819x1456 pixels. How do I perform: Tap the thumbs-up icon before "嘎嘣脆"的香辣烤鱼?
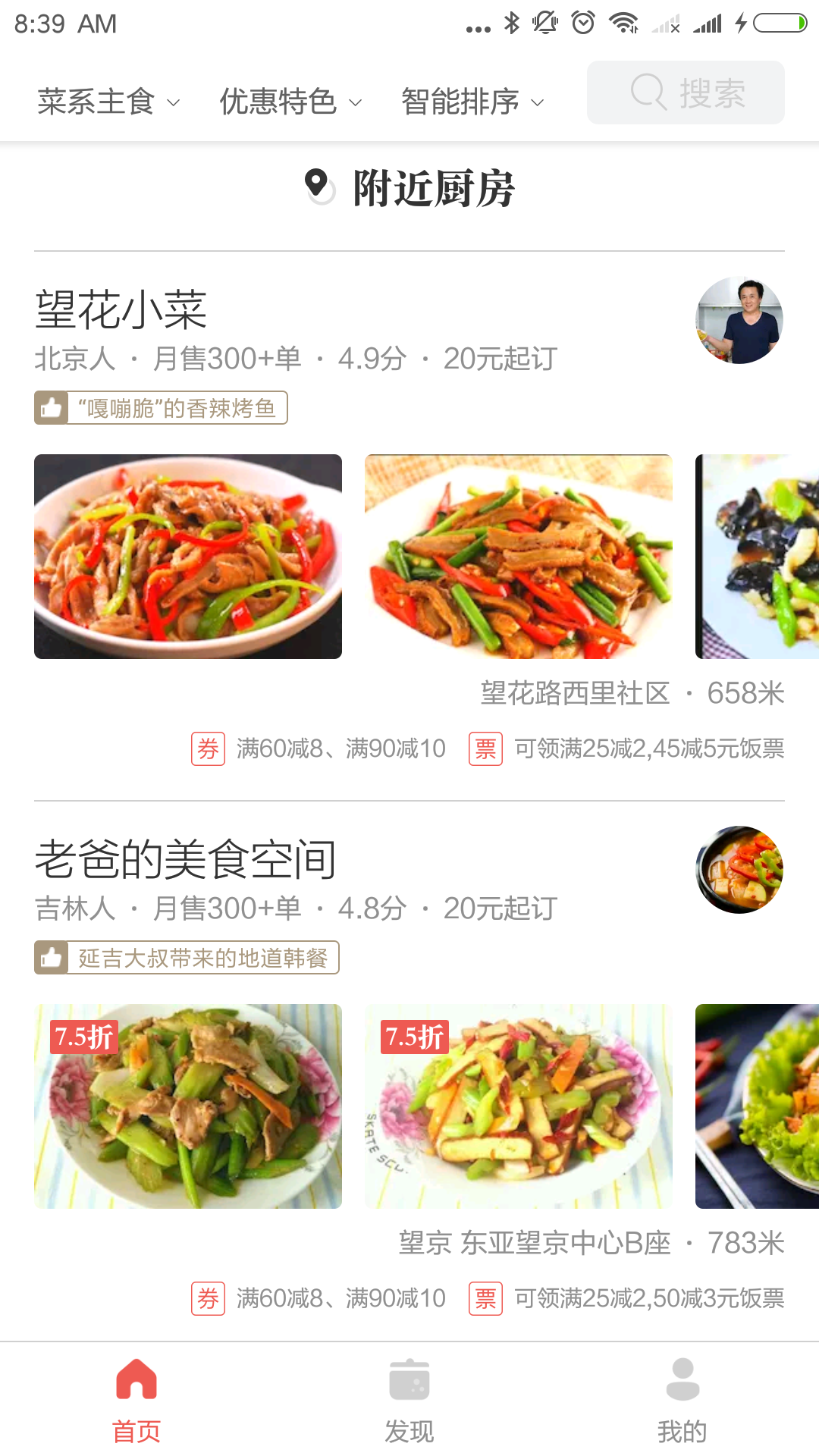click(x=51, y=408)
